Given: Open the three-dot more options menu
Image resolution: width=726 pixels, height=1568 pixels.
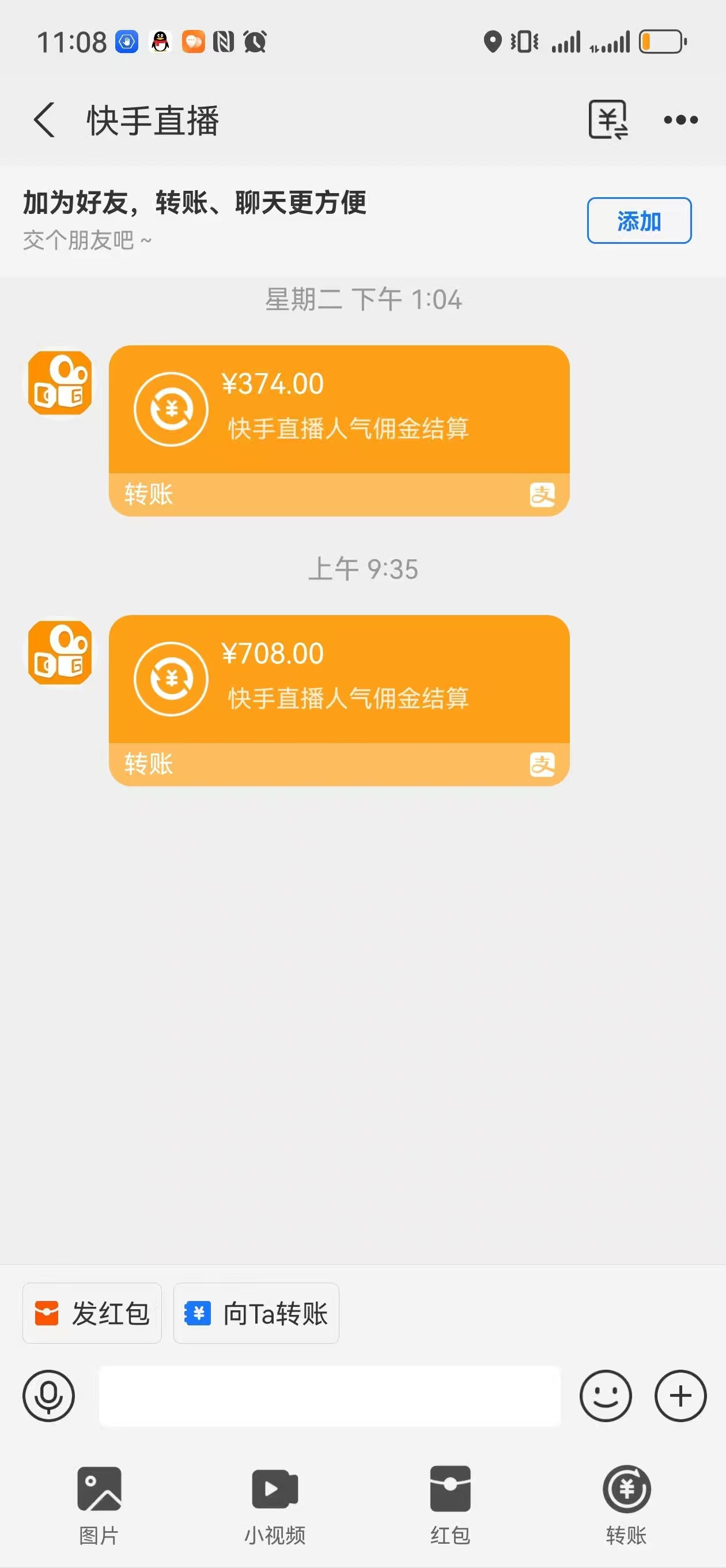Looking at the screenshot, I should point(681,119).
